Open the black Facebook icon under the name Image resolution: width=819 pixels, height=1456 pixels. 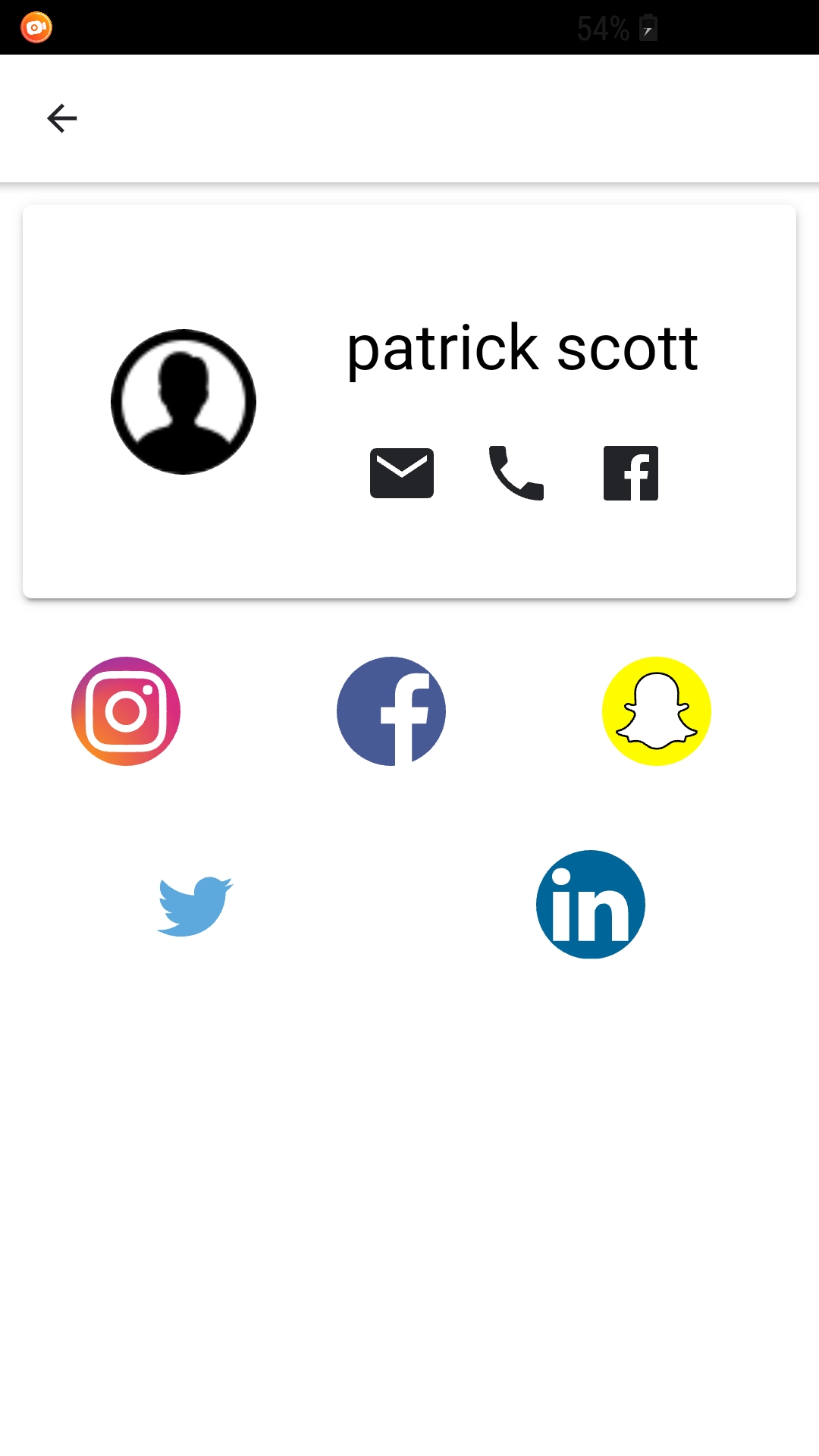[631, 473]
